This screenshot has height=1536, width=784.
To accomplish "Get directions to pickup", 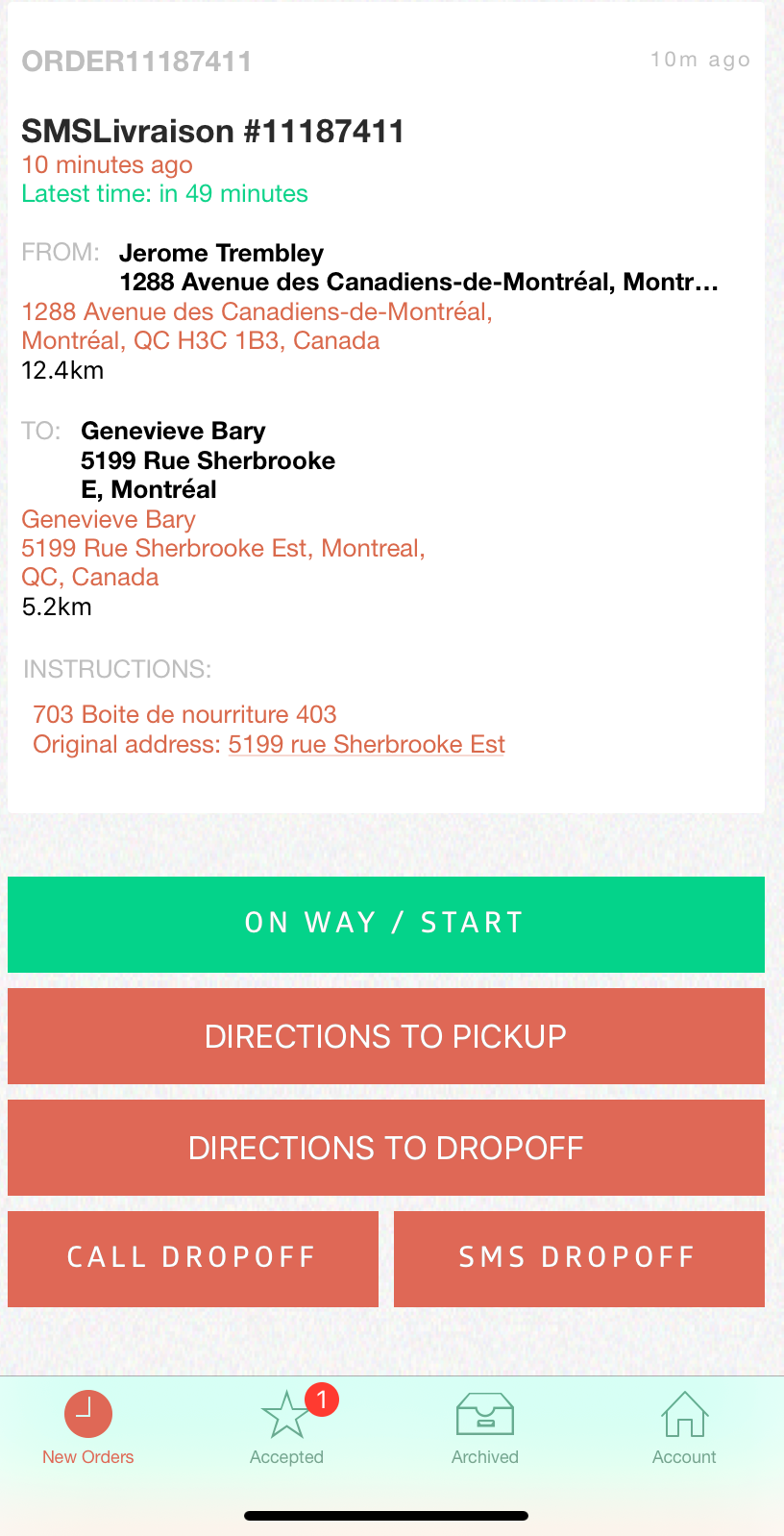I will click(385, 1036).
